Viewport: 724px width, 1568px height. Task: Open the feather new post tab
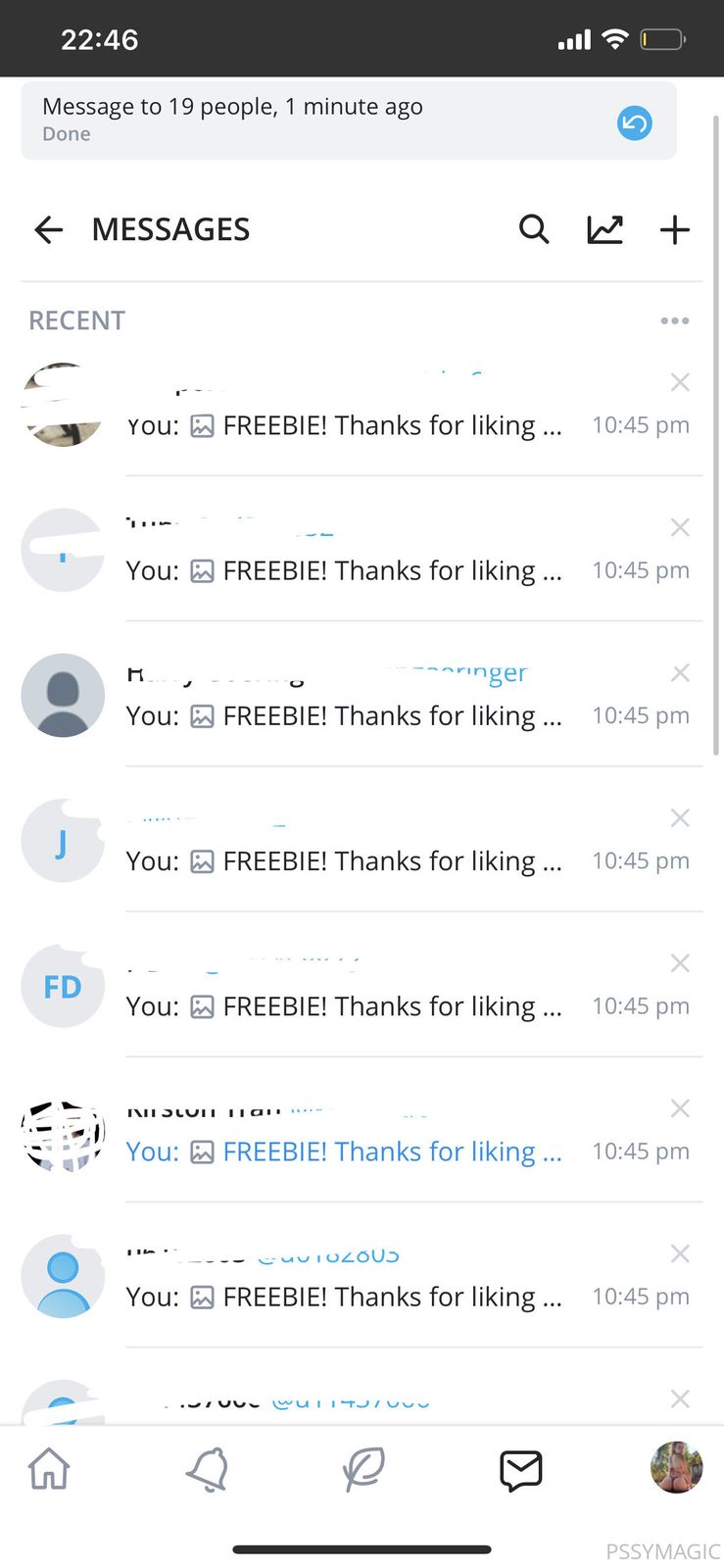363,1469
